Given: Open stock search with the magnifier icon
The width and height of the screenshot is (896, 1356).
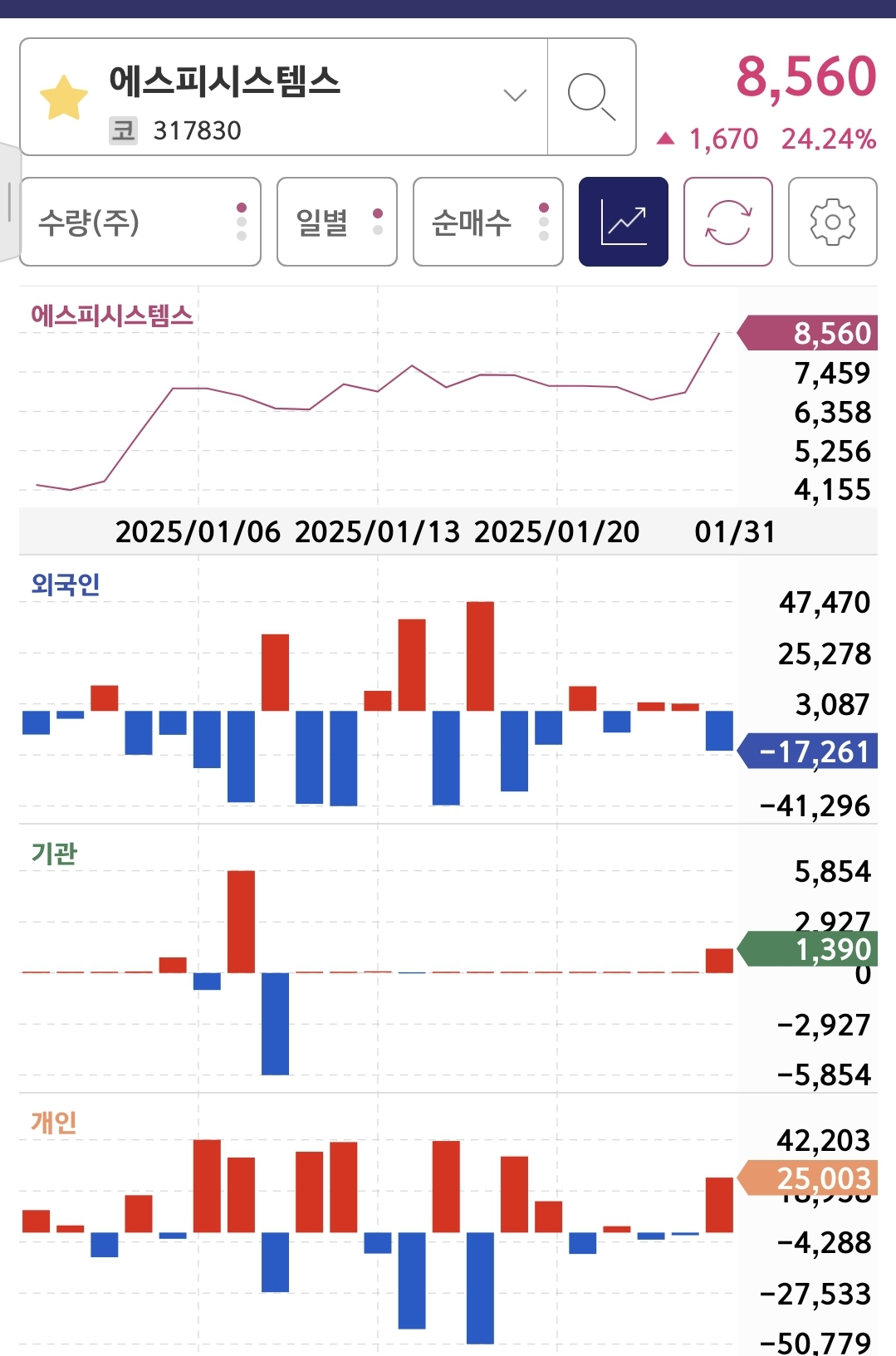Looking at the screenshot, I should (591, 97).
